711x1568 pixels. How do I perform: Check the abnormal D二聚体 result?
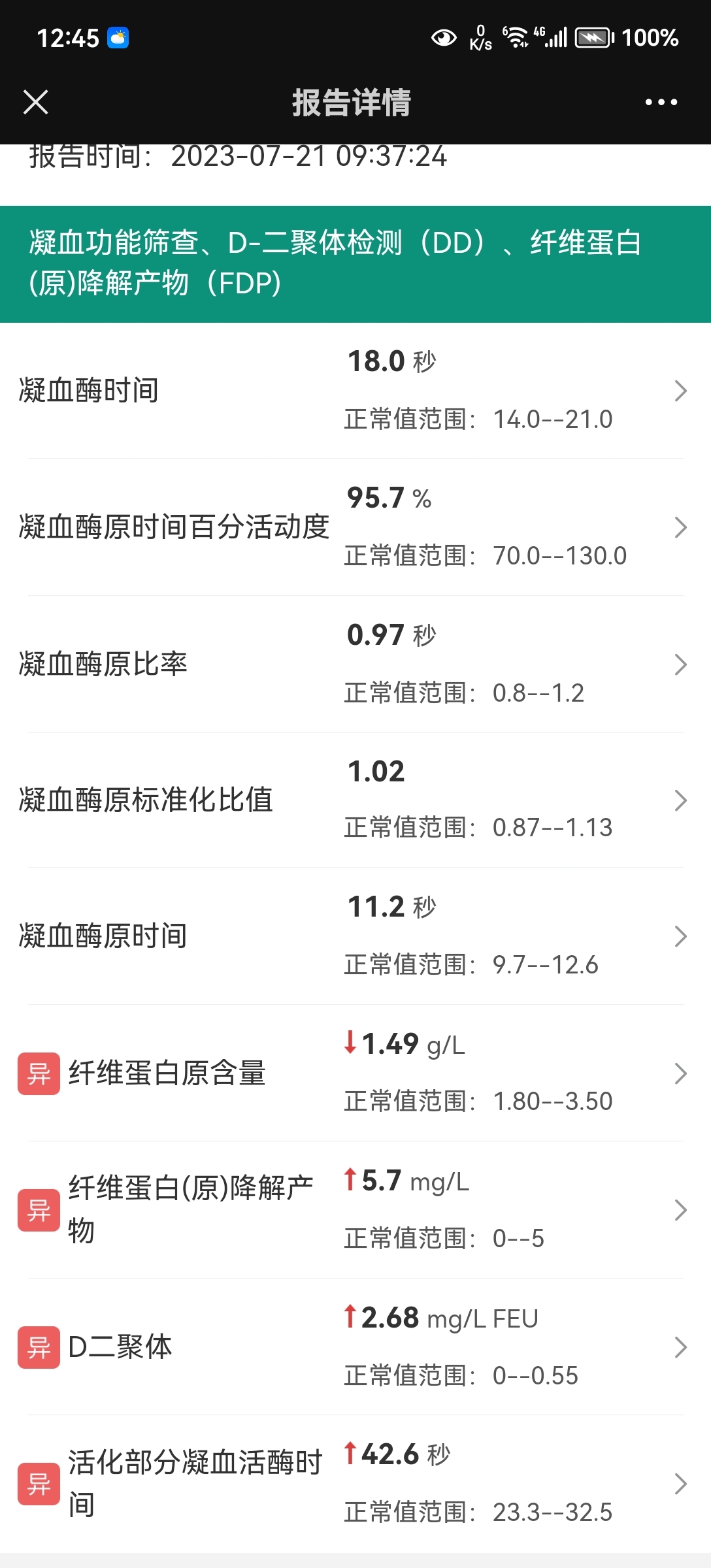[355, 1347]
